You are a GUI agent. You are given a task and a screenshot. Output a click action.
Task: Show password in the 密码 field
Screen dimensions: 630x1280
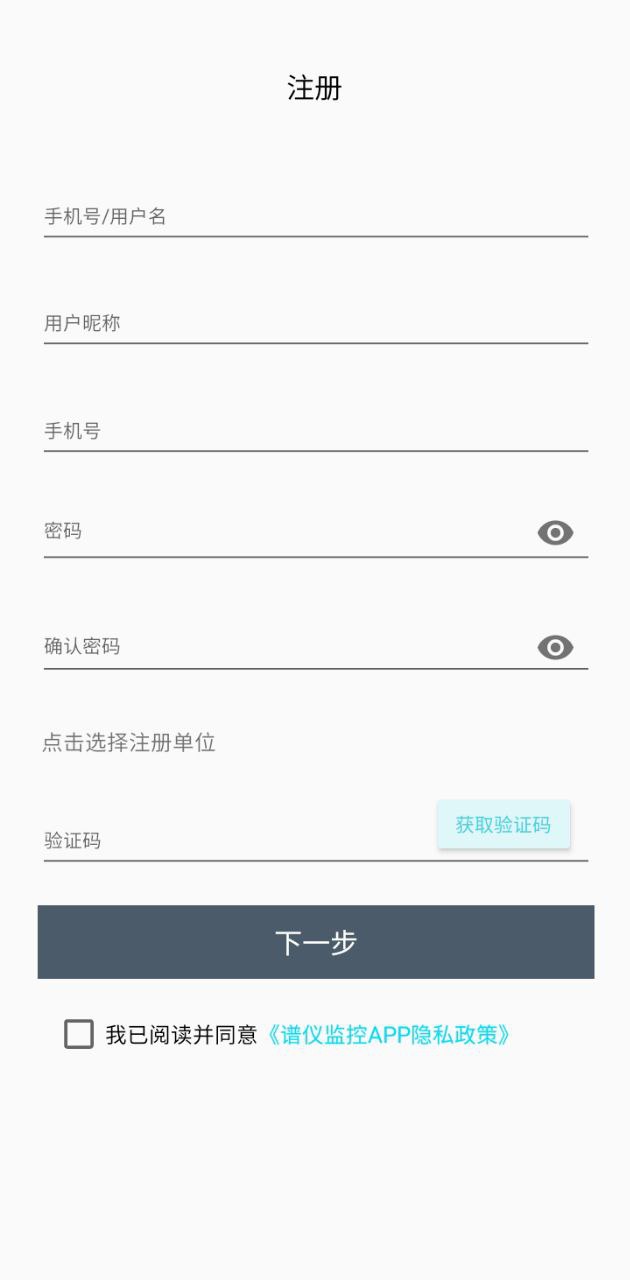point(555,533)
